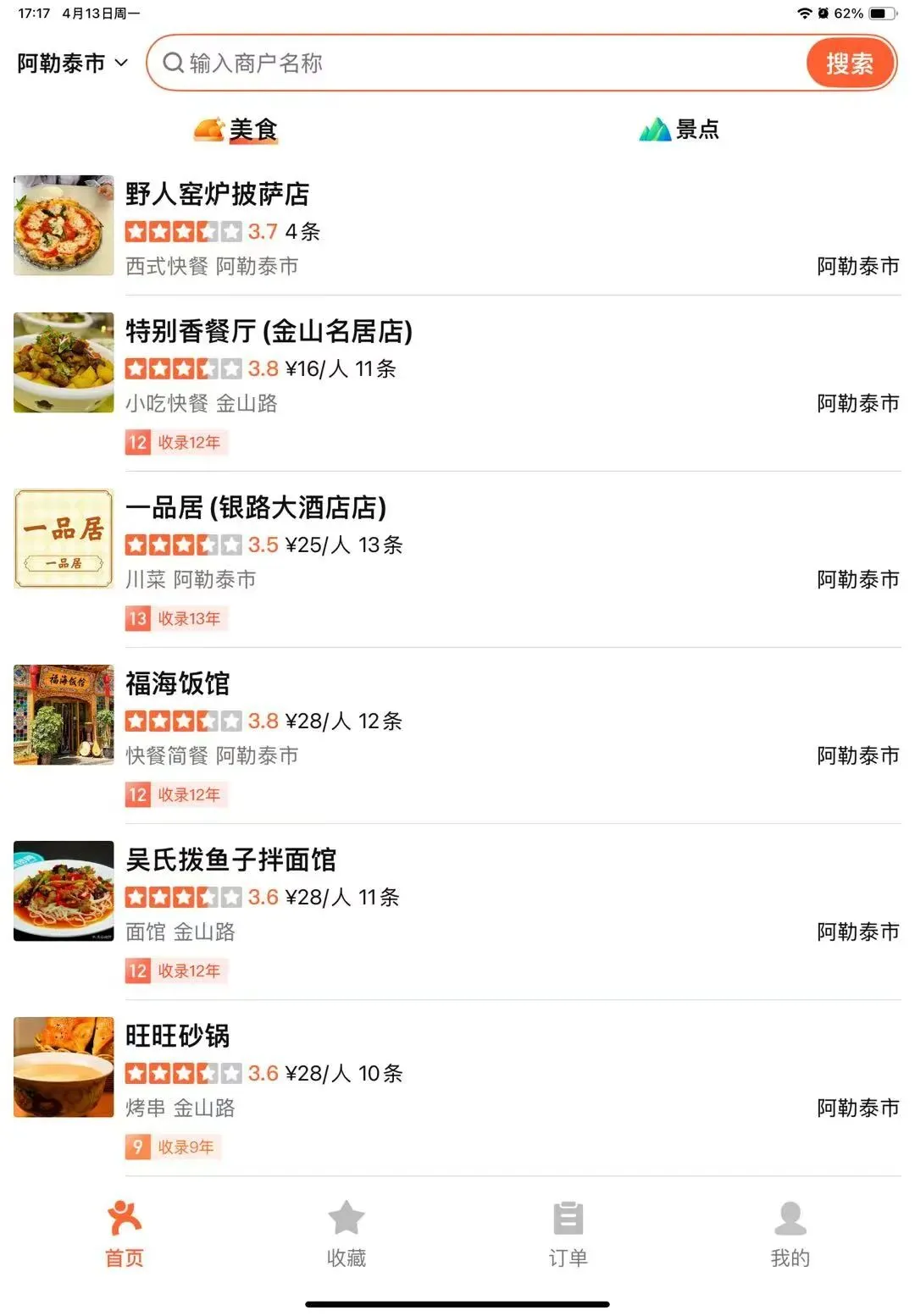Select the 福海饭馆 restaurant

click(177, 684)
